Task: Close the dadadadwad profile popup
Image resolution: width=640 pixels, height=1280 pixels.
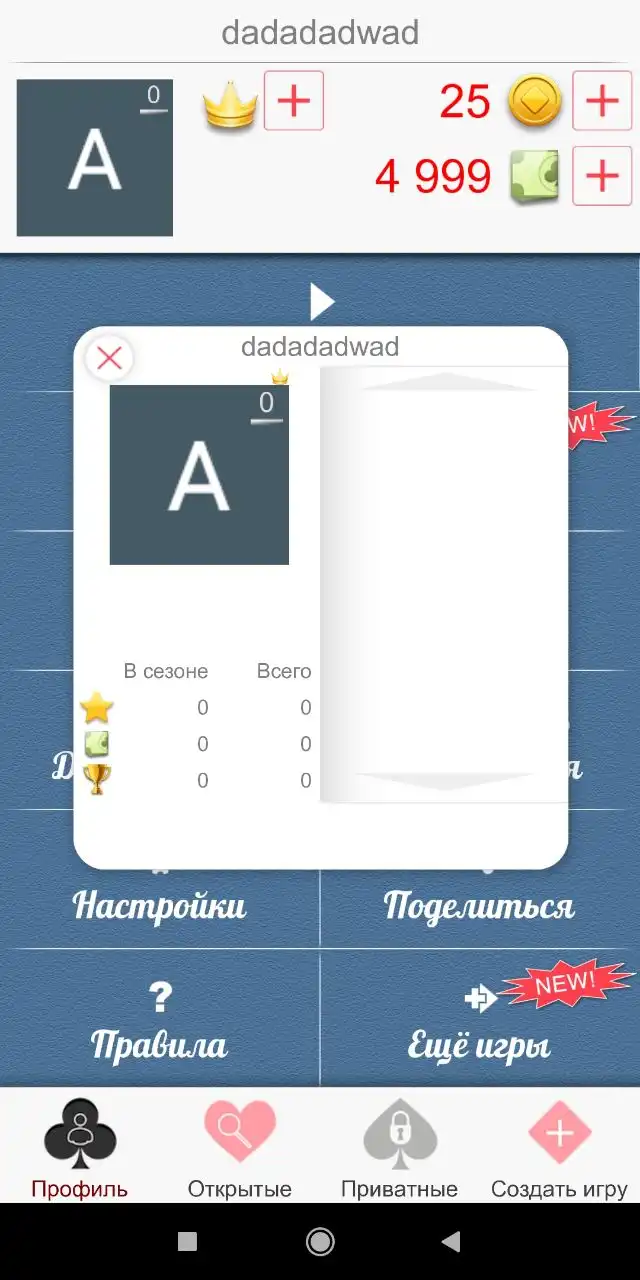Action: tap(110, 358)
